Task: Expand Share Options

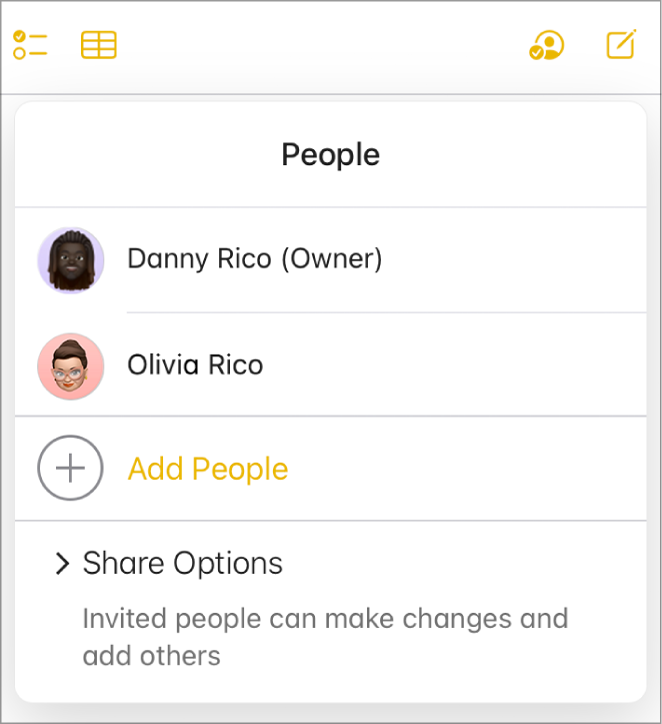Action: (170, 564)
